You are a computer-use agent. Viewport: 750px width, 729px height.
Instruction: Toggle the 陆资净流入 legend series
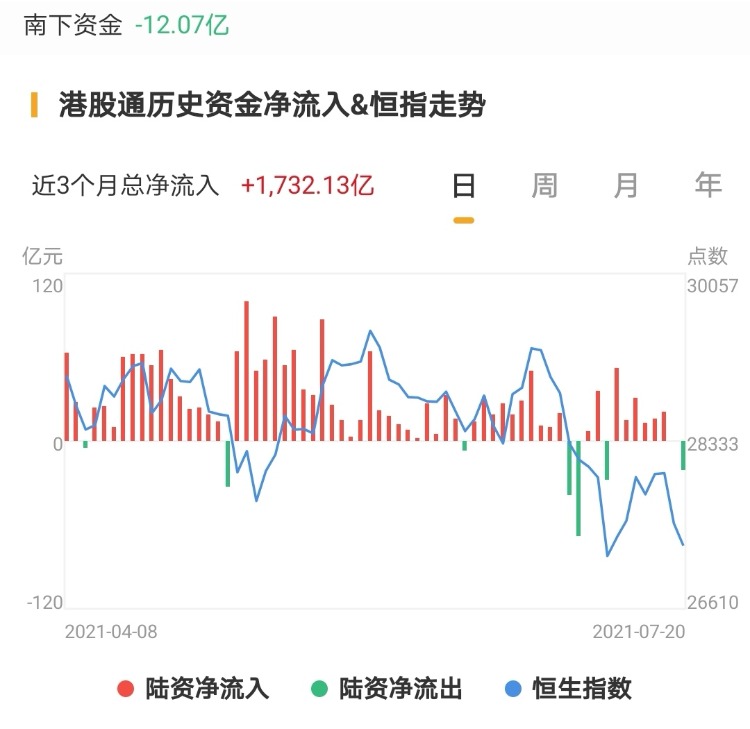pyautogui.click(x=193, y=688)
